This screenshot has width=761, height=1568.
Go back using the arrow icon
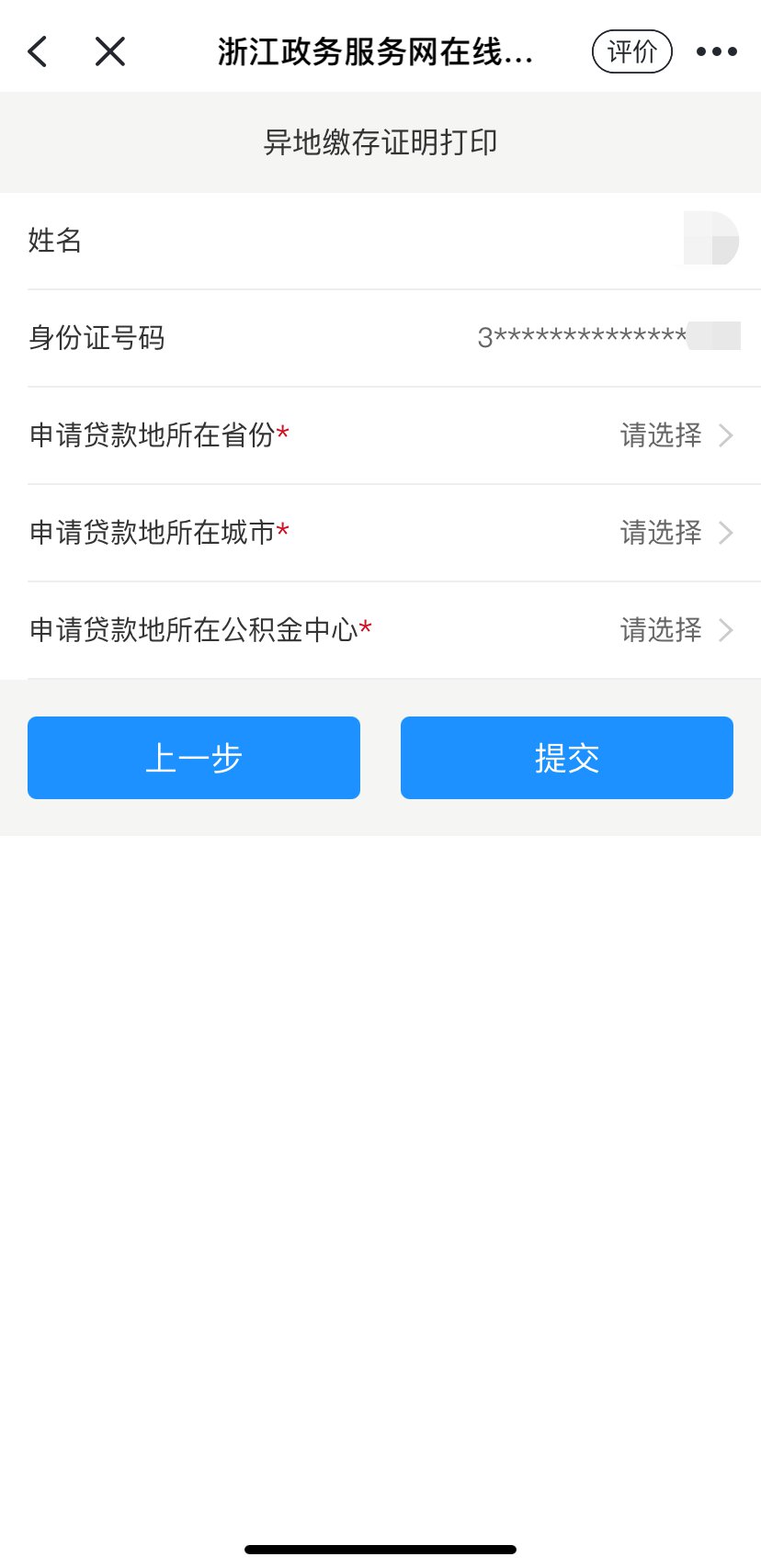pos(38,51)
